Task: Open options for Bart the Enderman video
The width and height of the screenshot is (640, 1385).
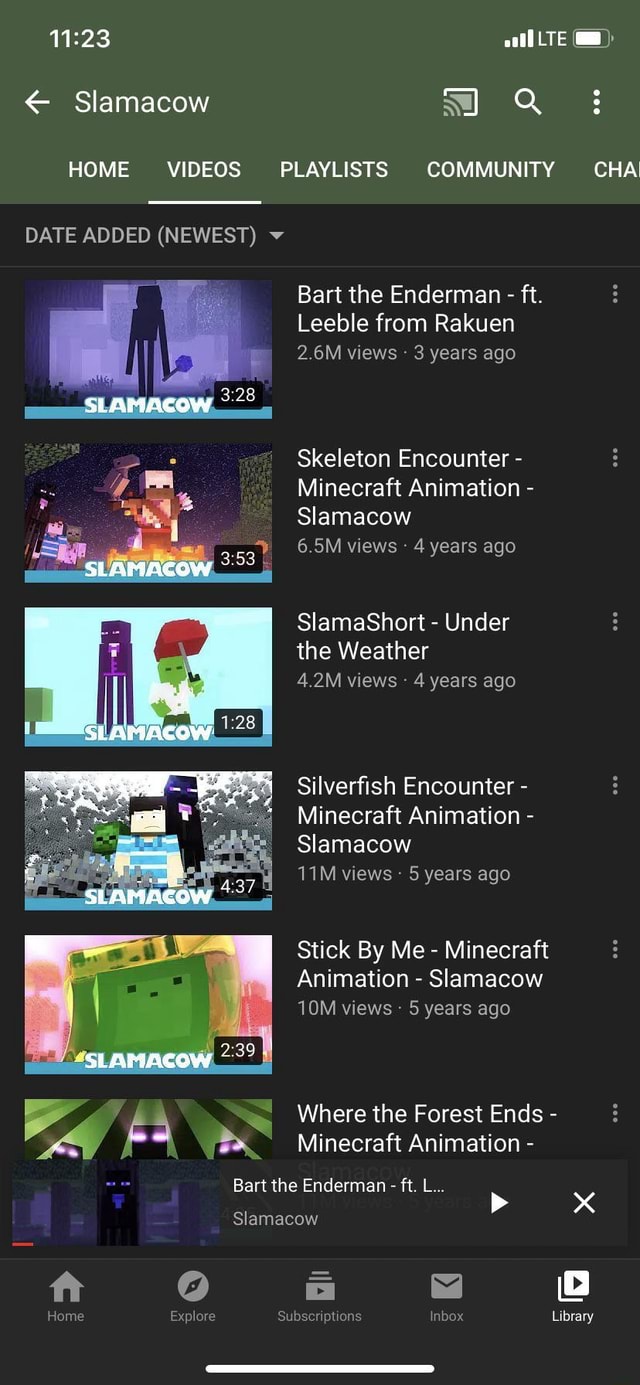Action: tap(614, 294)
